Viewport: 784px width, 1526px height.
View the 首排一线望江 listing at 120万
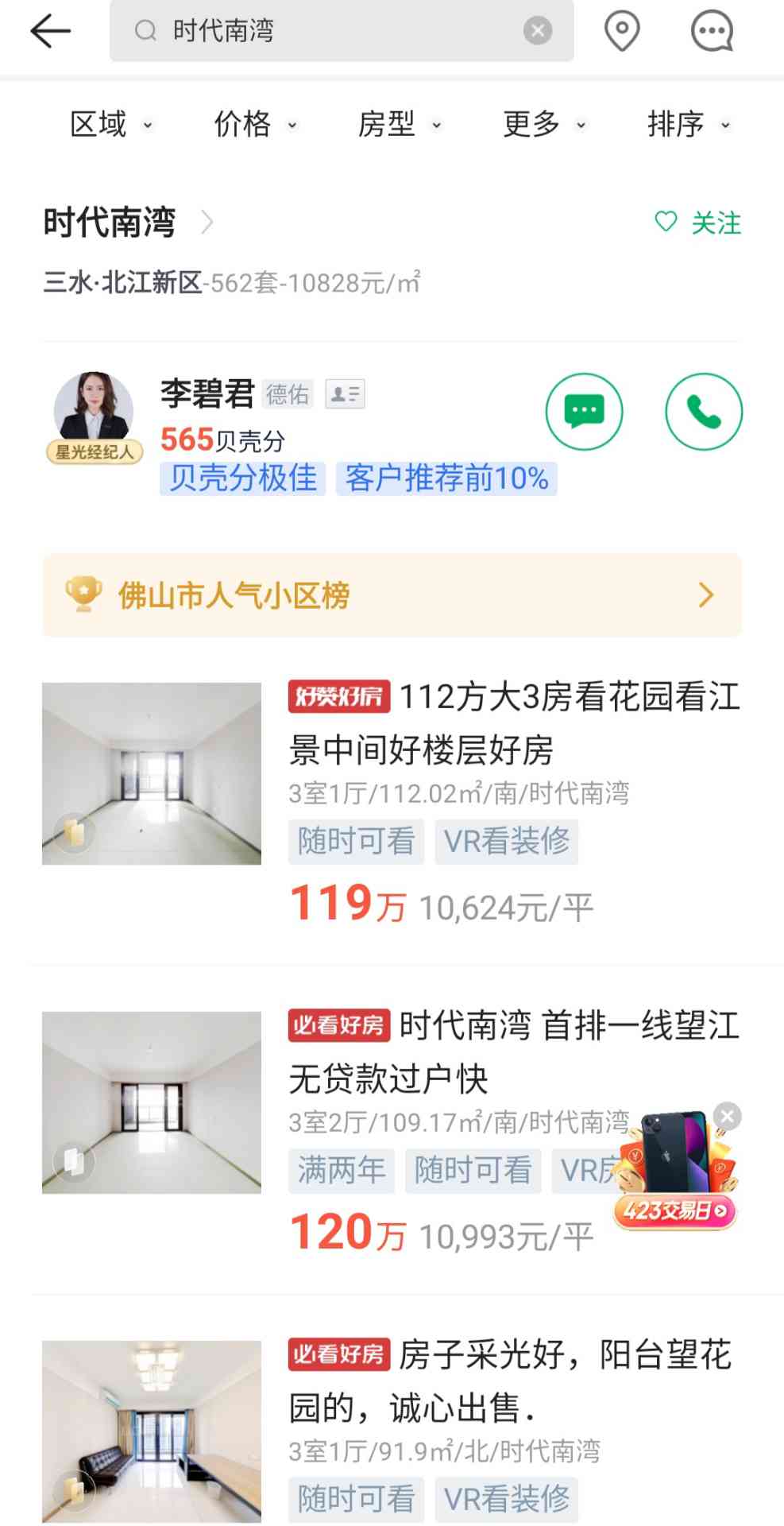point(513,1051)
